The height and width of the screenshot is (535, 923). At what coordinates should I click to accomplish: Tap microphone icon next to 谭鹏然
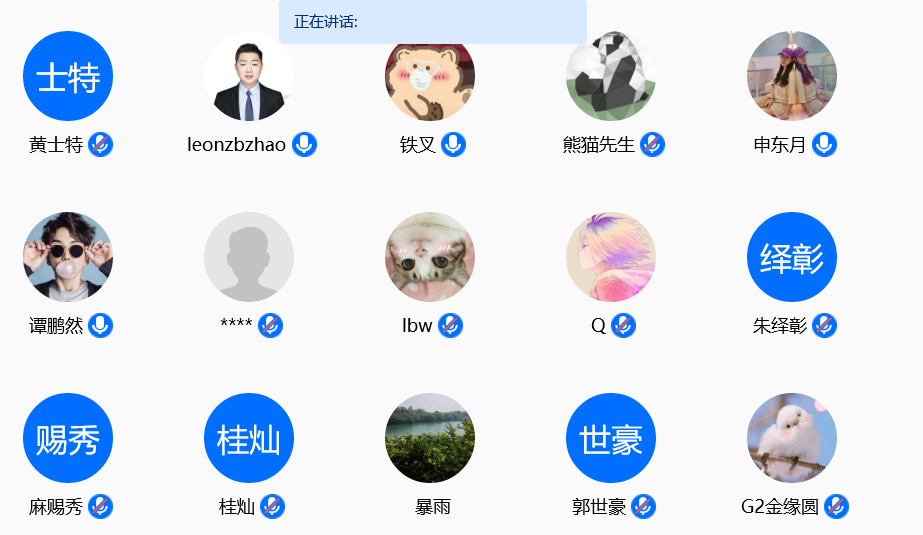pyautogui.click(x=101, y=326)
